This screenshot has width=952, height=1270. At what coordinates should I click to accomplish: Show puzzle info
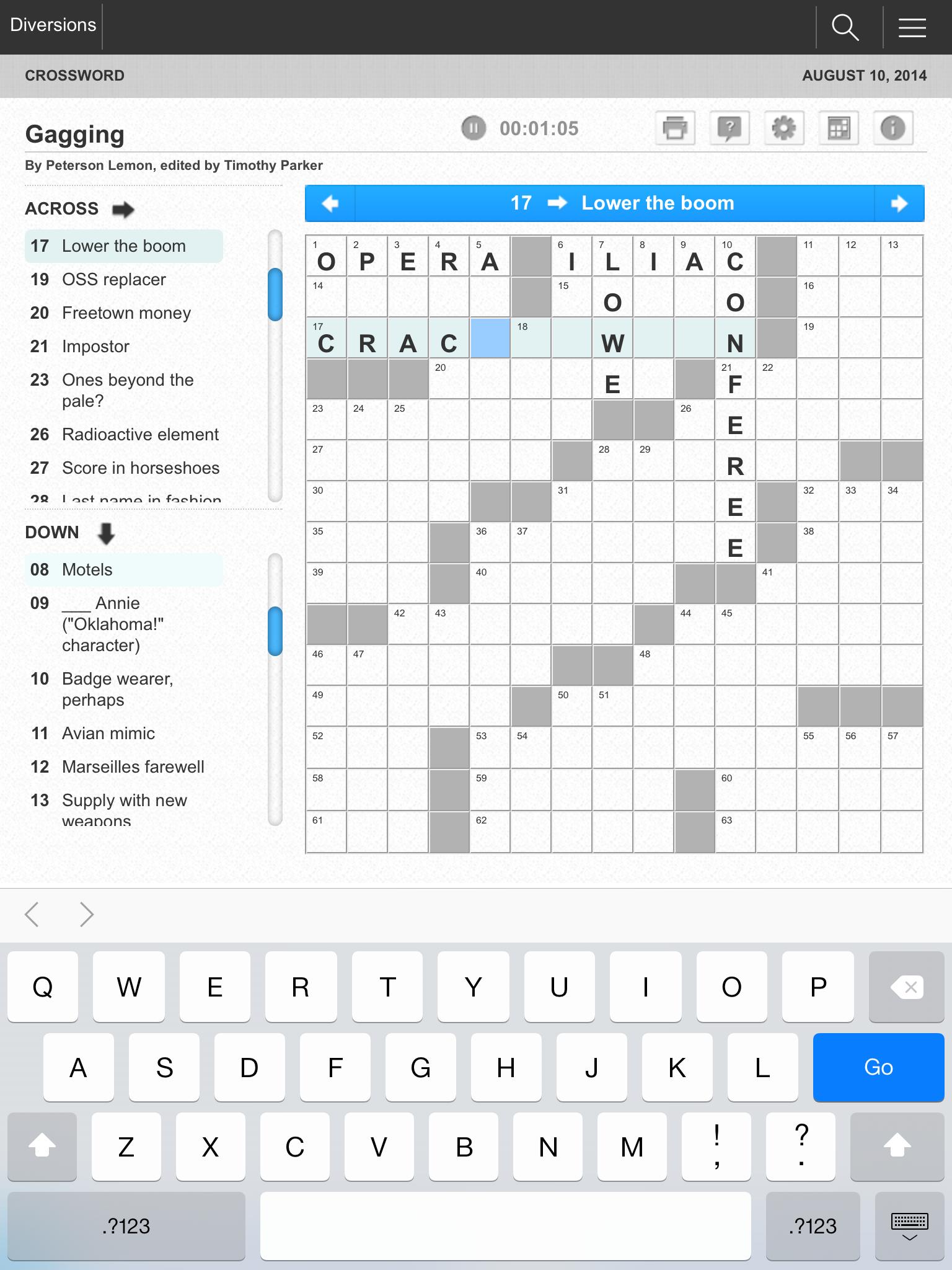[893, 128]
